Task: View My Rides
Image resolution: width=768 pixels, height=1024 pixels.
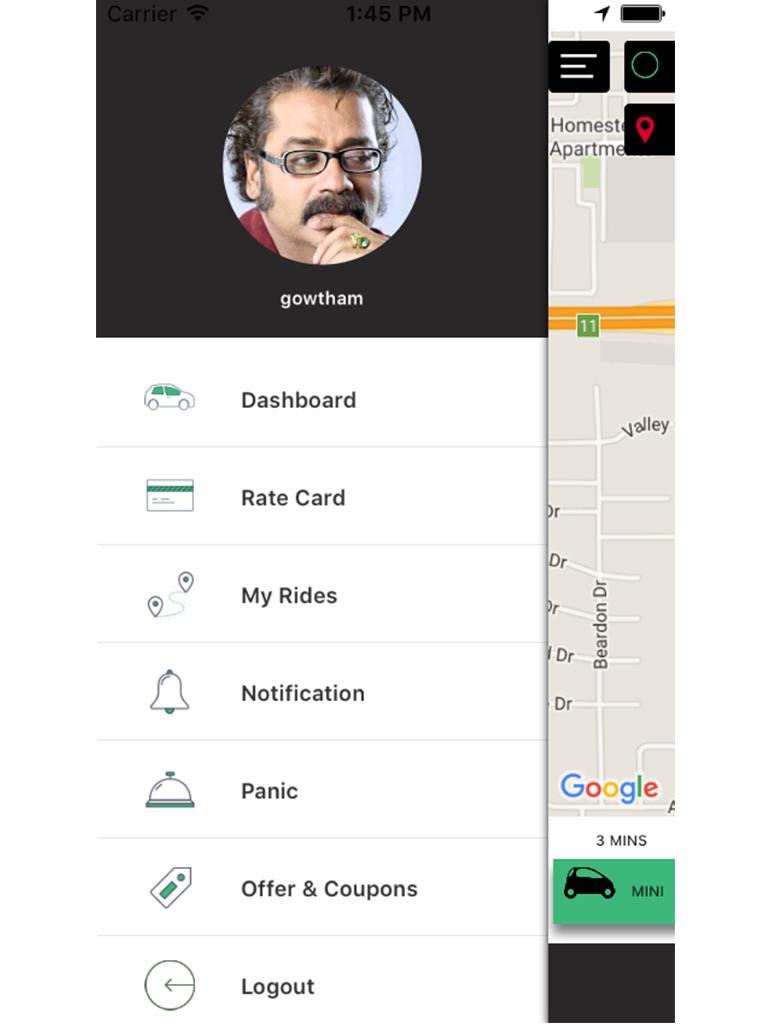Action: [x=322, y=594]
